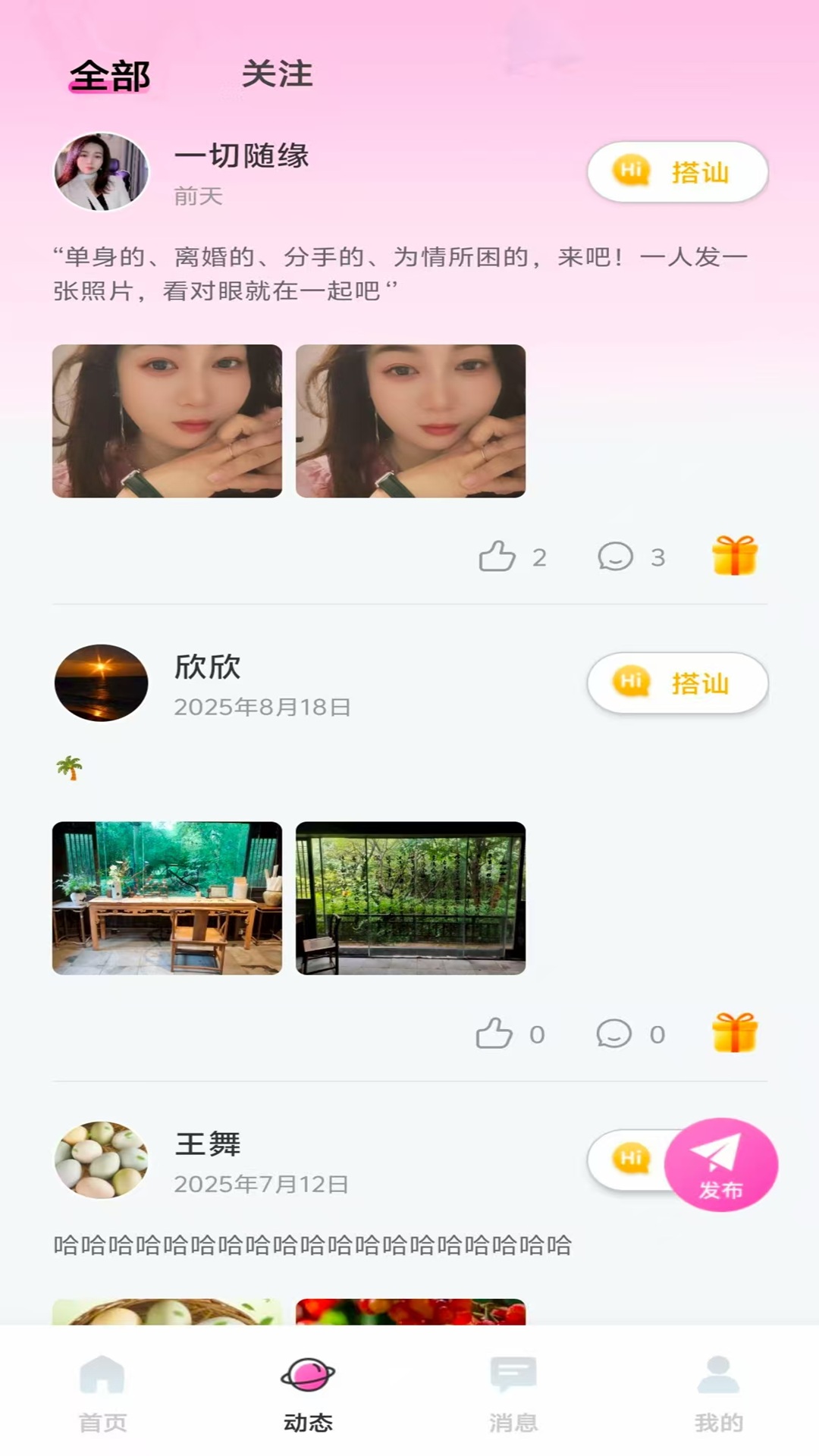Open the gift icon on 一切随缘's post
The height and width of the screenshot is (1456, 819).
733,556
